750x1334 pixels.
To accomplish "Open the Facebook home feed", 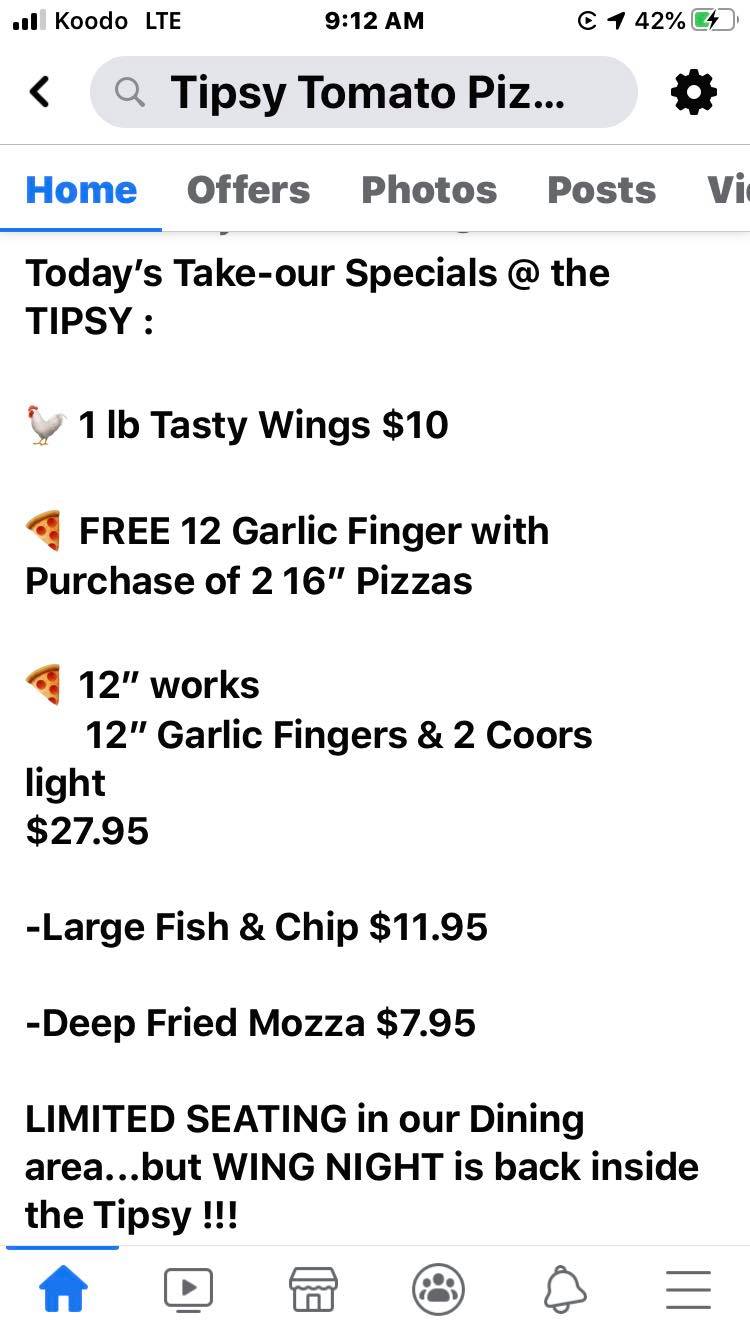I will pos(63,1289).
